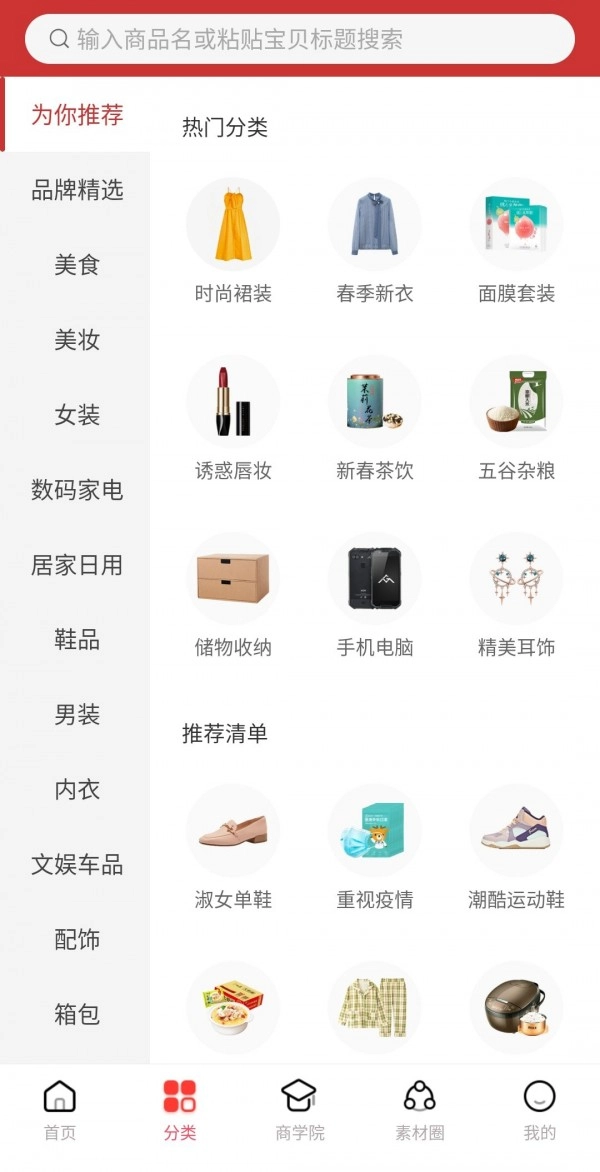
Task: Show the 箱包 category
Action: [x=77, y=1014]
